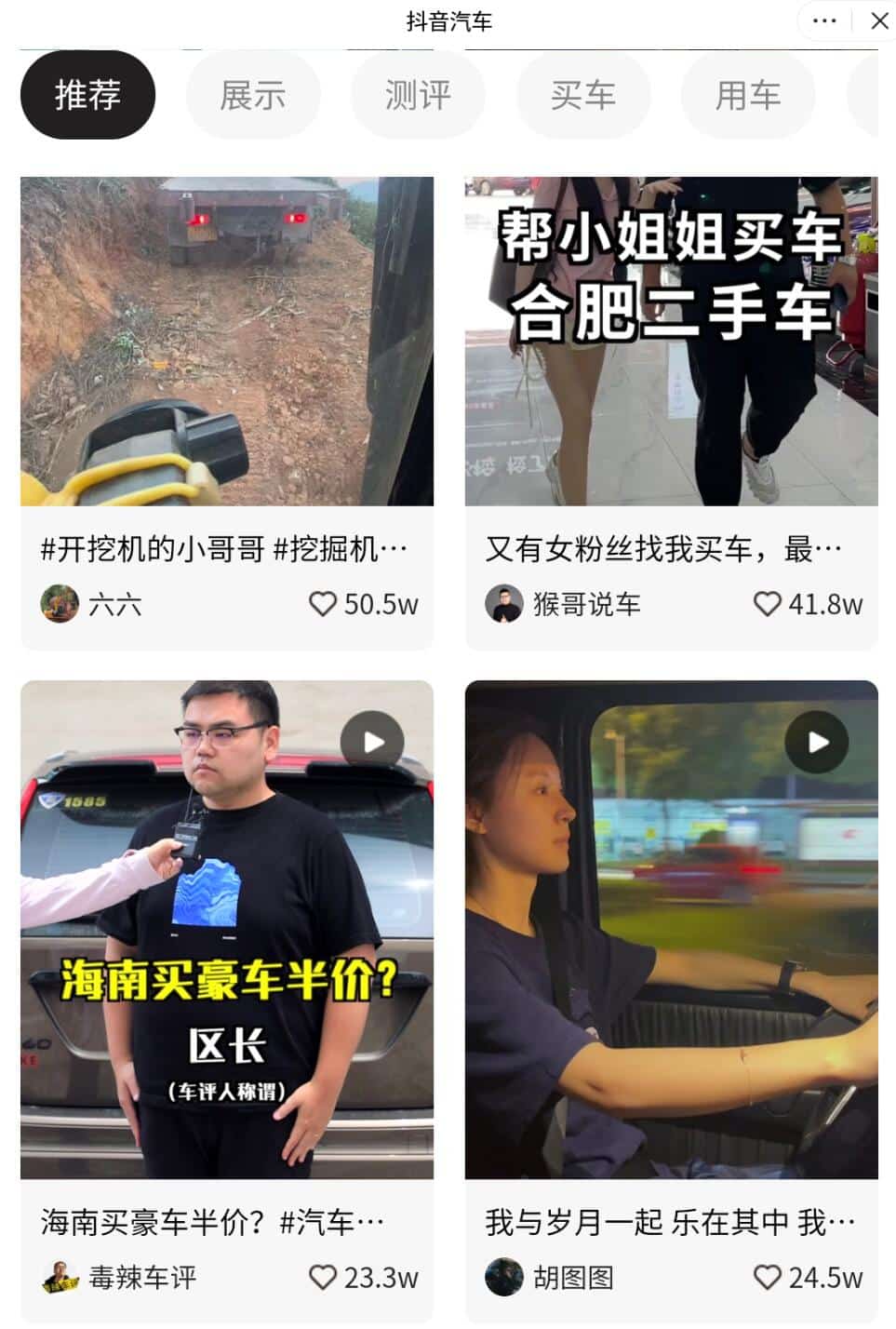Screen dimensions: 896x1329
Task: Select the 展示 category
Action: point(253,94)
